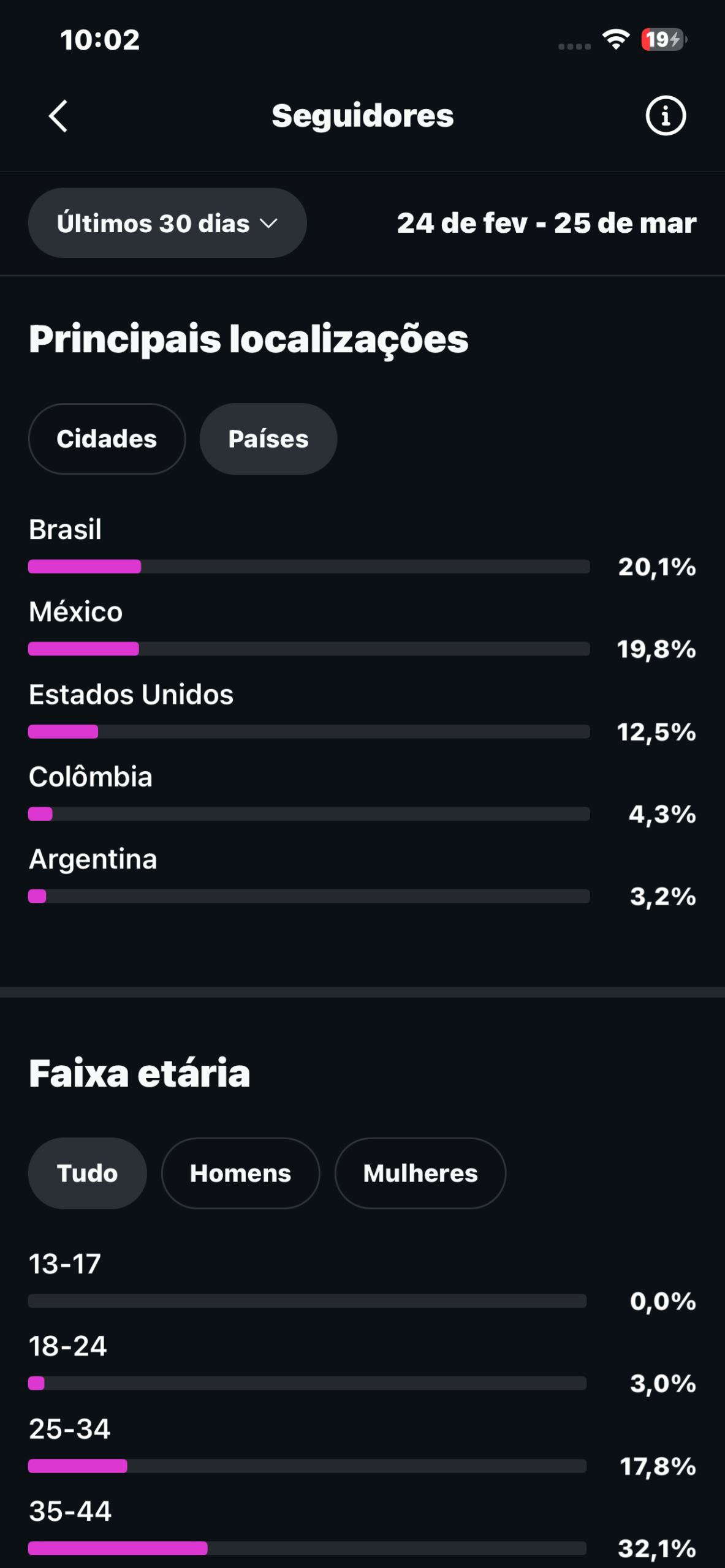725x1568 pixels.
Task: Go back from the Seguidores screen
Action: click(58, 116)
